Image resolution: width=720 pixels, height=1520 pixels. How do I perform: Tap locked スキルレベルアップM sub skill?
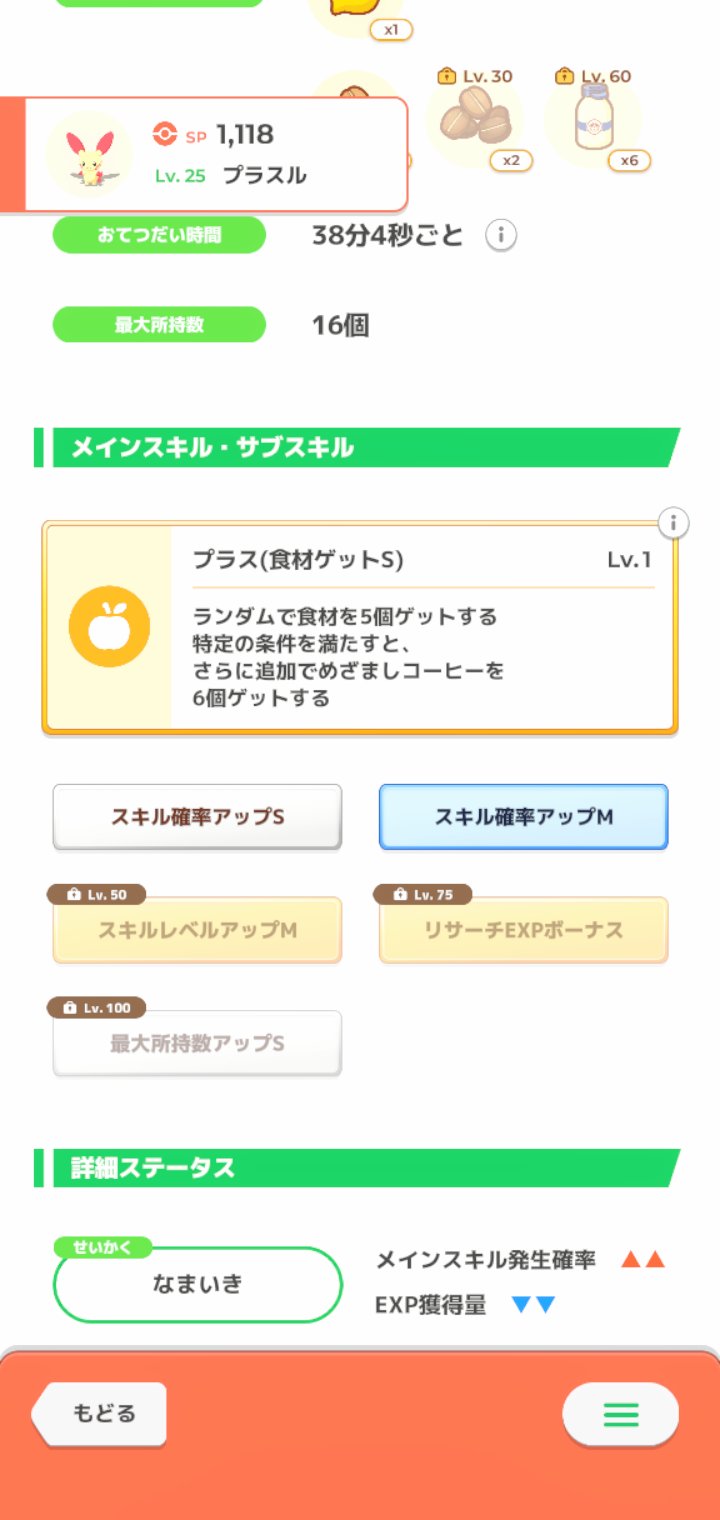pyautogui.click(x=197, y=930)
